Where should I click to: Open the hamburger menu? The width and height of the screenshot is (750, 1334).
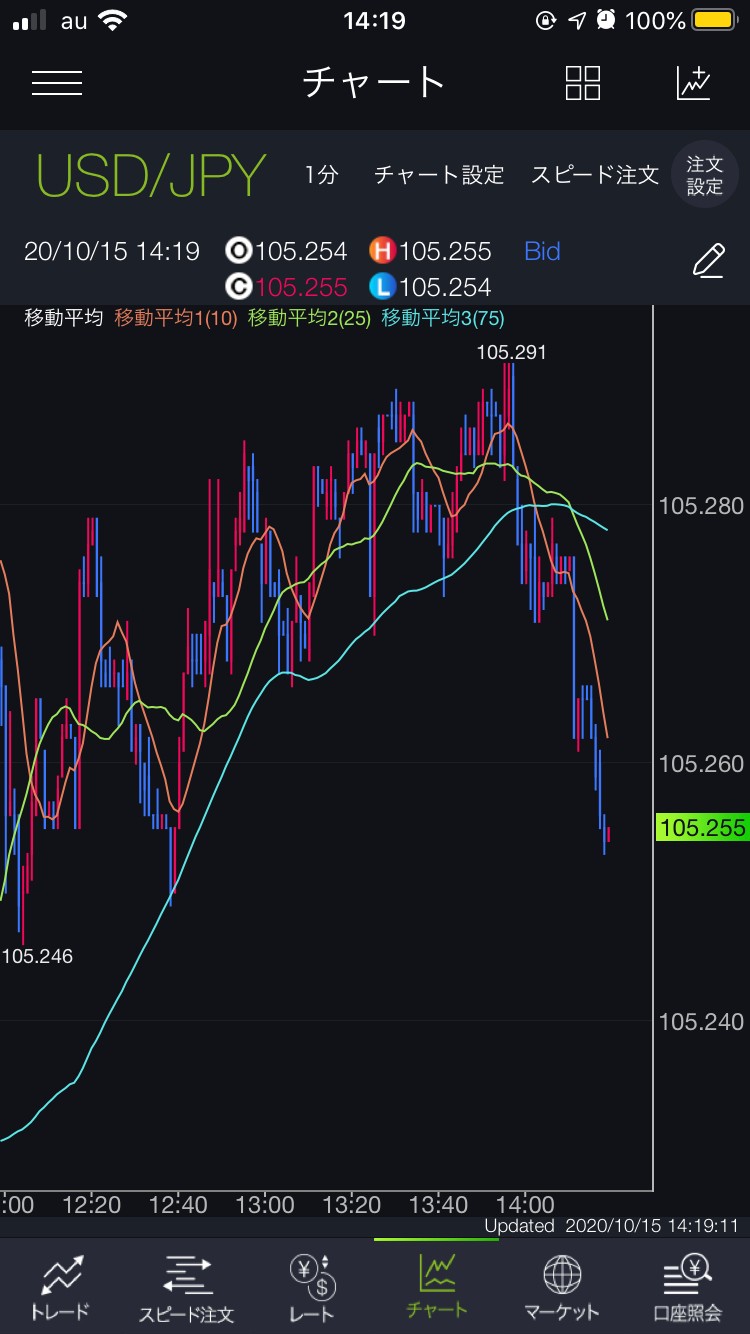coord(57,83)
